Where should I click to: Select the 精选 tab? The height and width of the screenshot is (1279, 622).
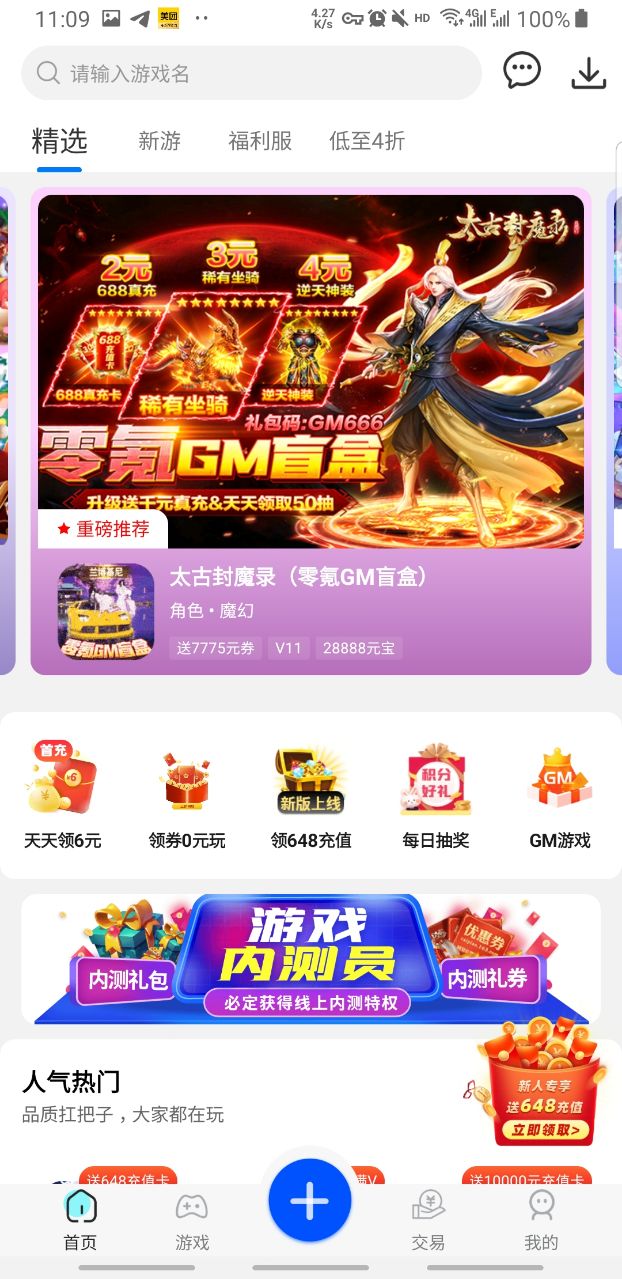tap(59, 141)
